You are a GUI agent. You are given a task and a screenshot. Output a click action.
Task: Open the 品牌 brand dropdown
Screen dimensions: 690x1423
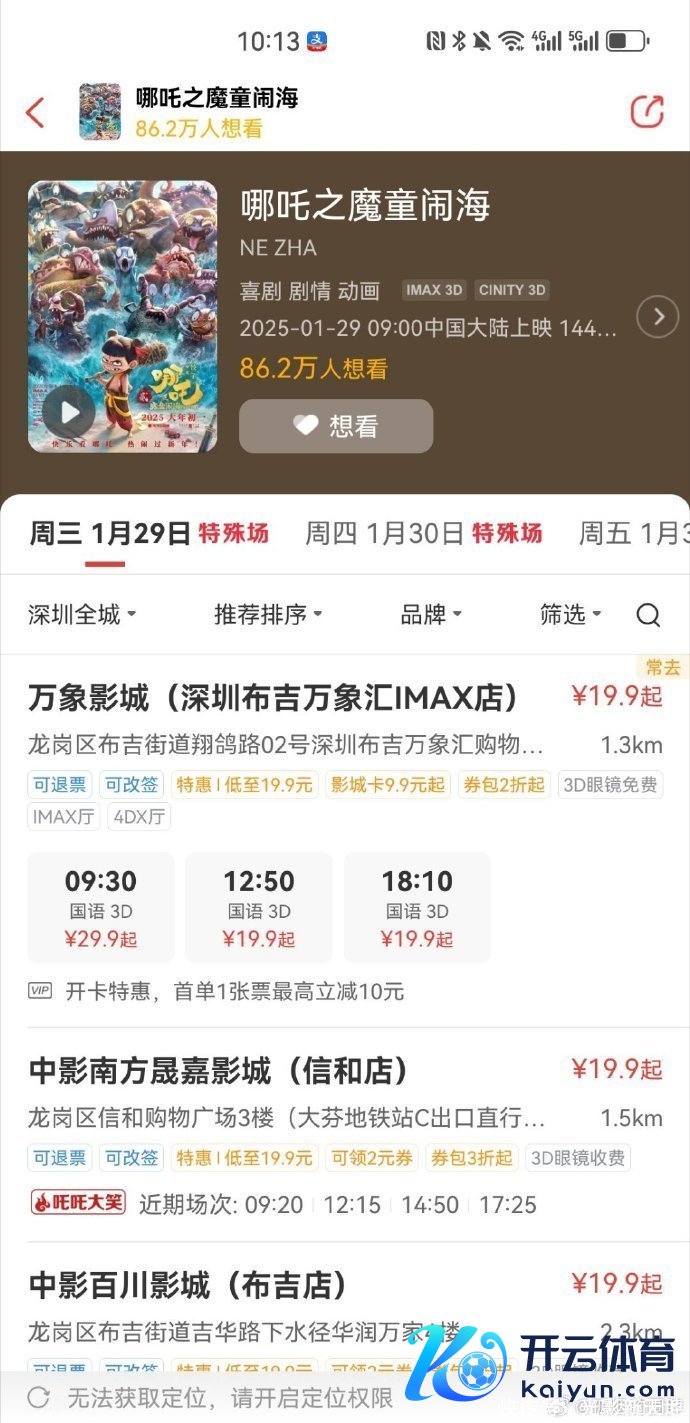[x=431, y=615]
